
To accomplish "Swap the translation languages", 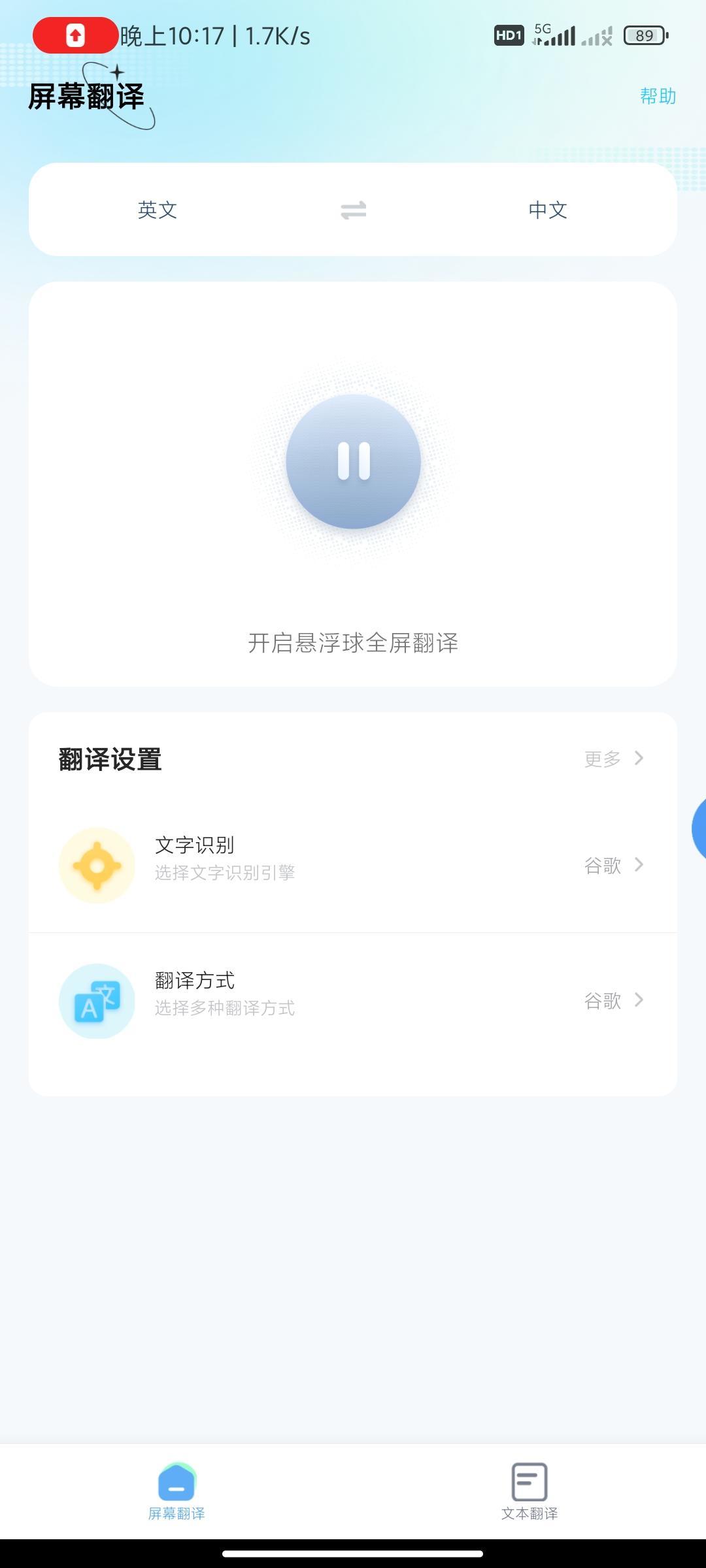I will click(x=353, y=210).
